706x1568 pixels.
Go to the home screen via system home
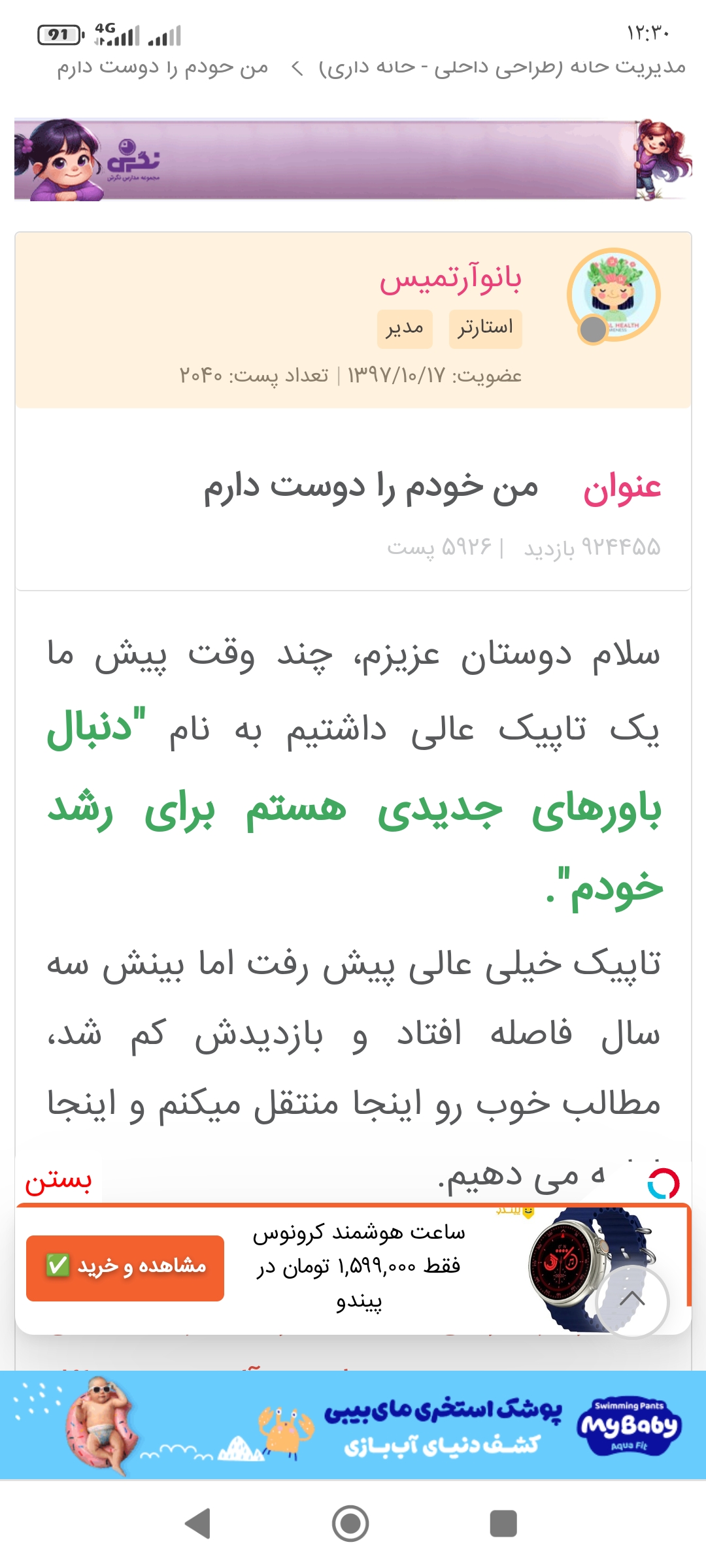click(x=350, y=1524)
